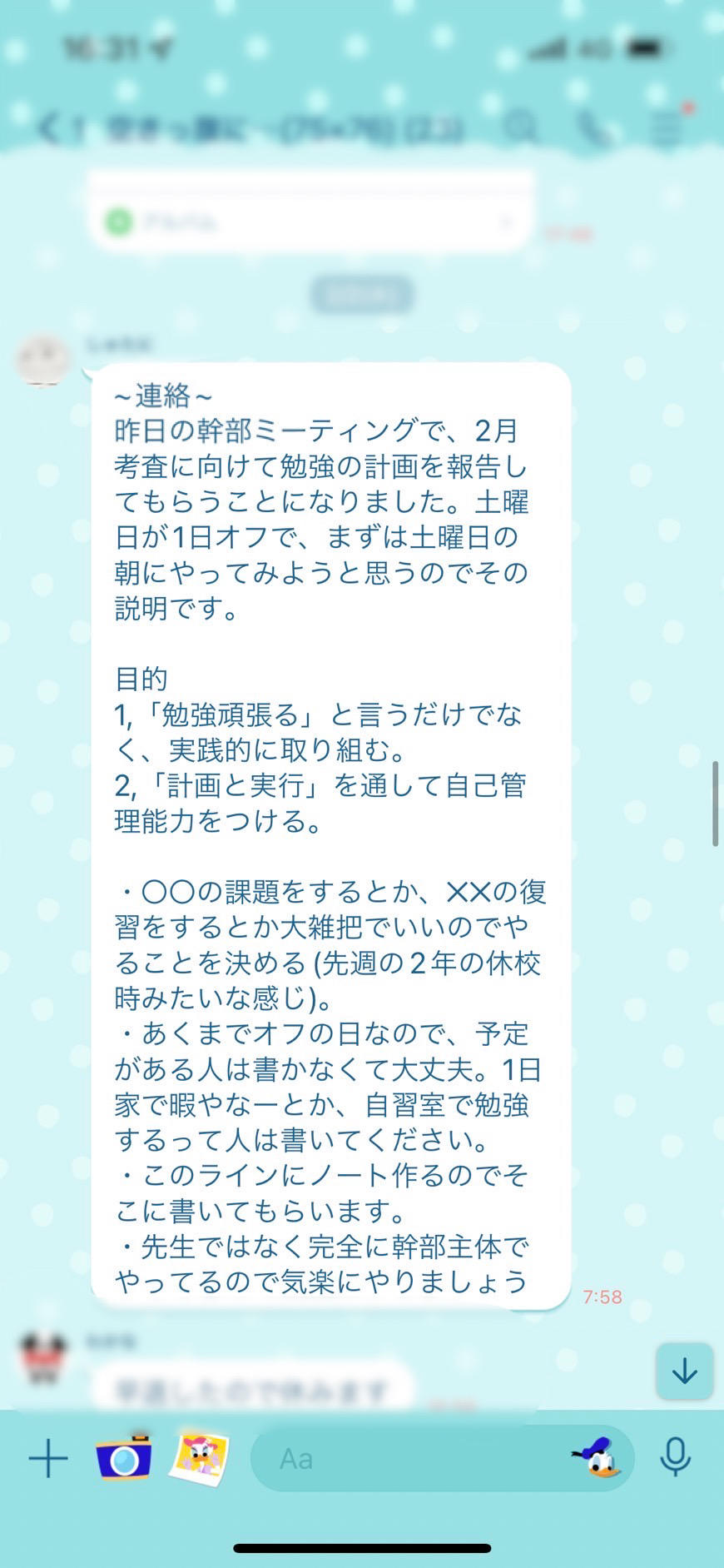Image resolution: width=724 pixels, height=1568 pixels.
Task: Open the photo gallery picker
Action: (200, 1458)
